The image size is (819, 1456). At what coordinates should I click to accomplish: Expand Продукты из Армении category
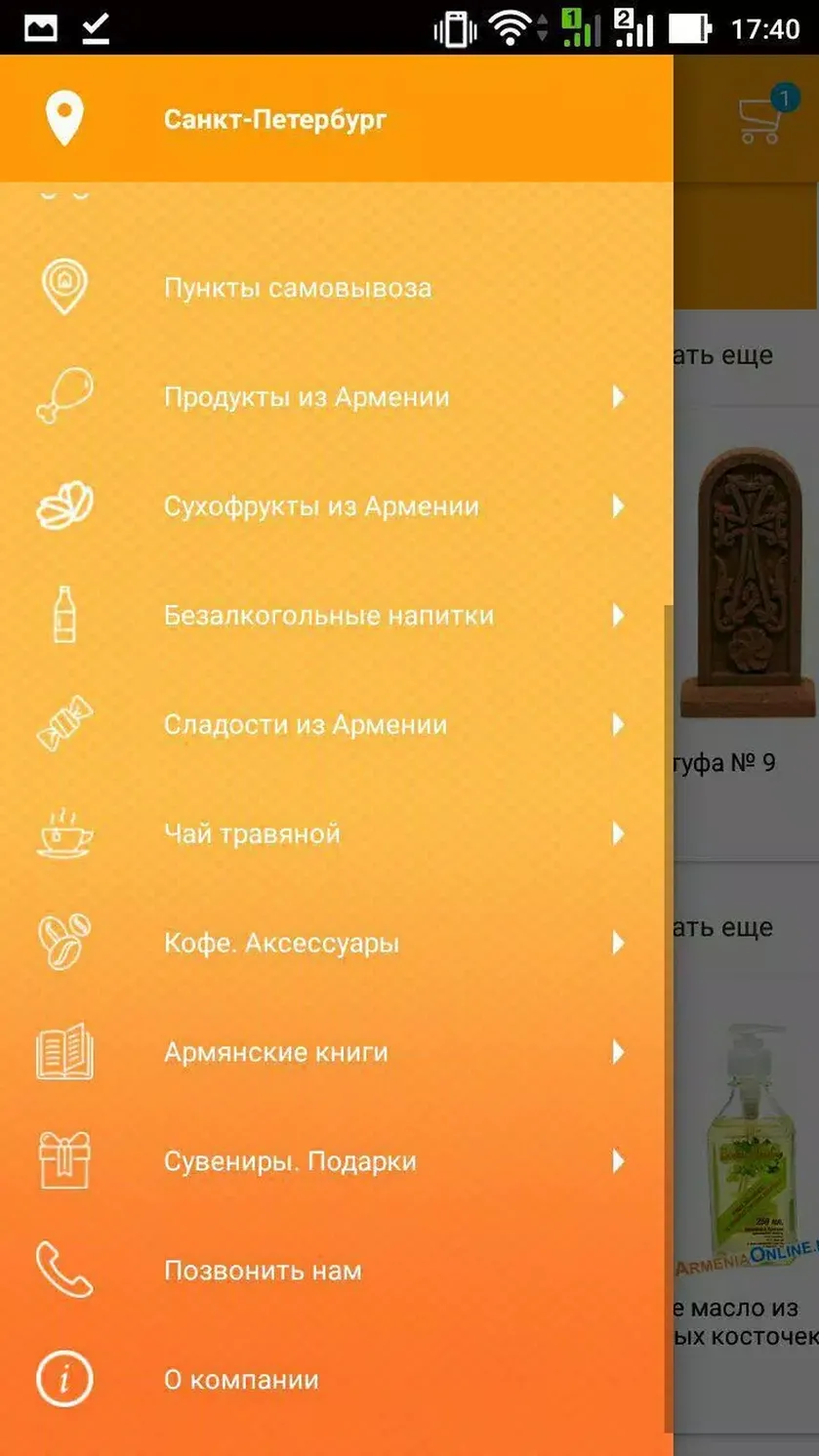tap(336, 397)
